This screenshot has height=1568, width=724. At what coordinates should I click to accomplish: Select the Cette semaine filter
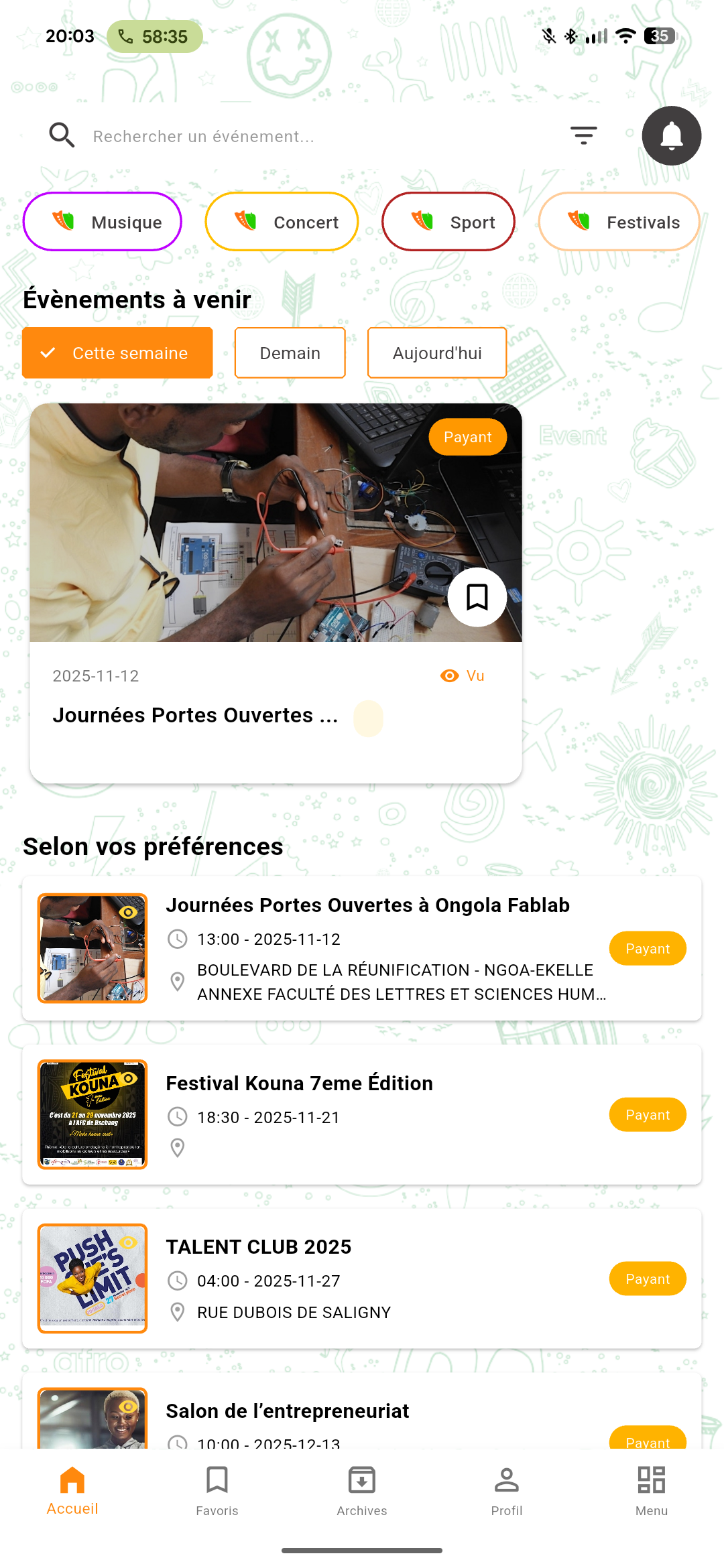point(117,352)
